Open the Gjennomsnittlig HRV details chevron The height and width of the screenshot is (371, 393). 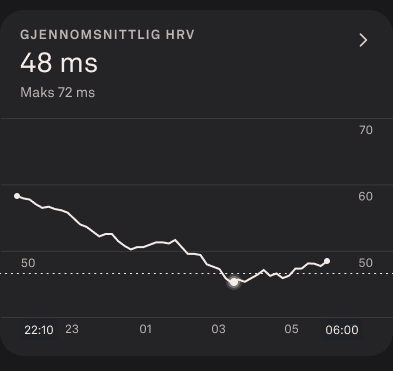point(363,40)
